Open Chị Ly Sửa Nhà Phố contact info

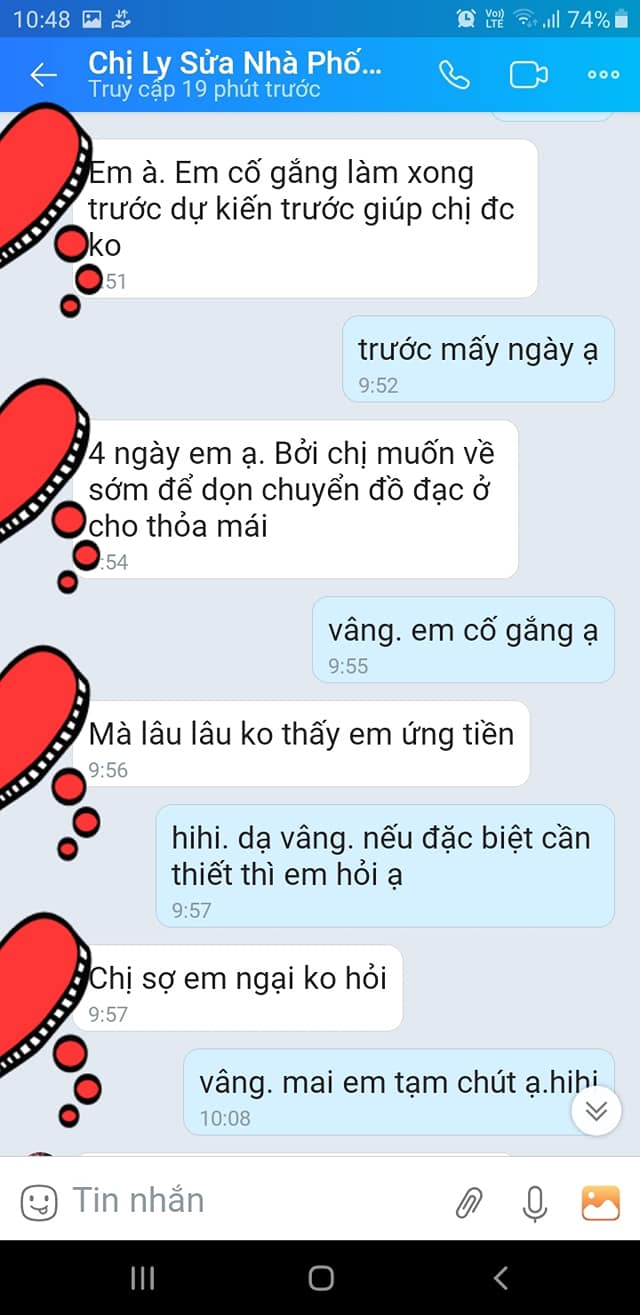pyautogui.click(x=235, y=74)
